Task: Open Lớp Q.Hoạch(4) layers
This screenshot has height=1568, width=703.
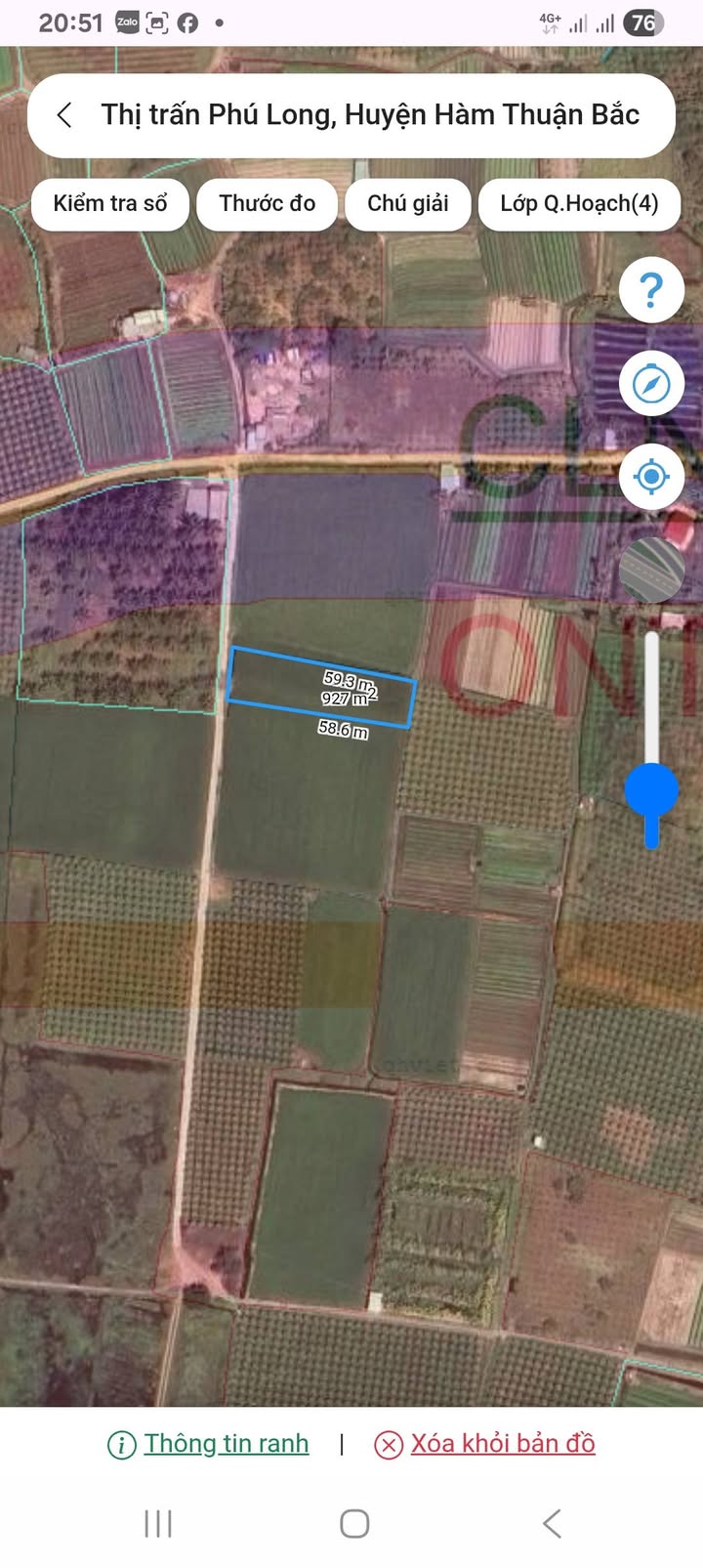Action: pos(579,203)
